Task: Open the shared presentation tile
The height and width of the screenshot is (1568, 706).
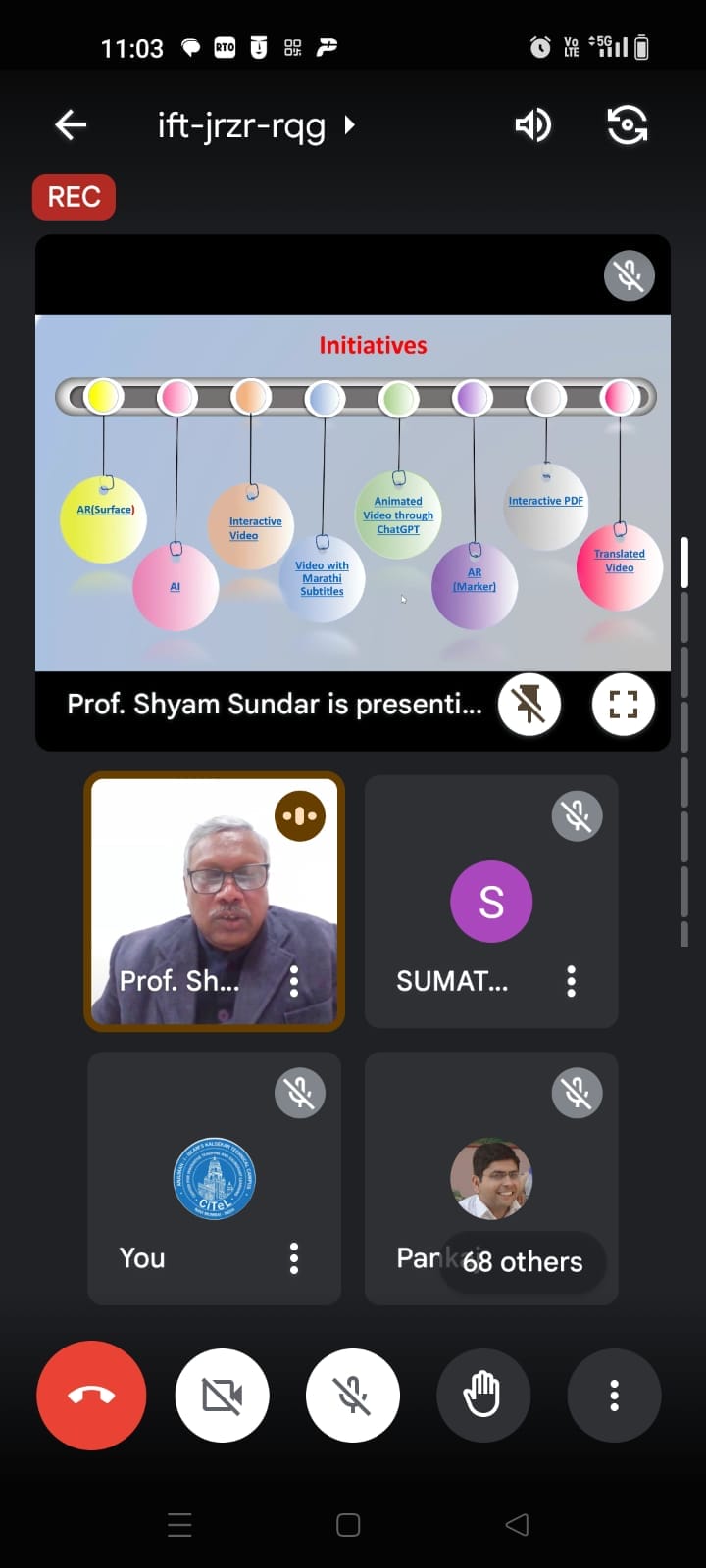Action: coord(353,490)
